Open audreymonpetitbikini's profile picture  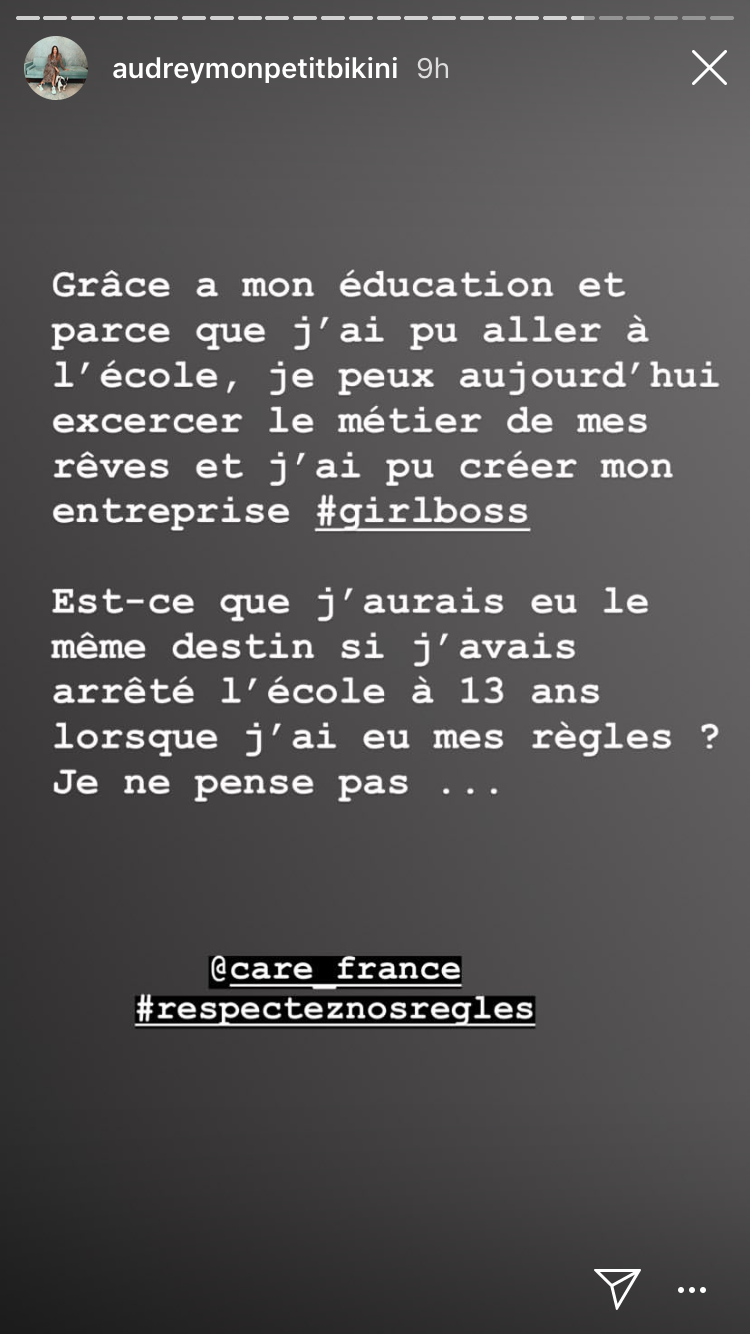point(55,68)
